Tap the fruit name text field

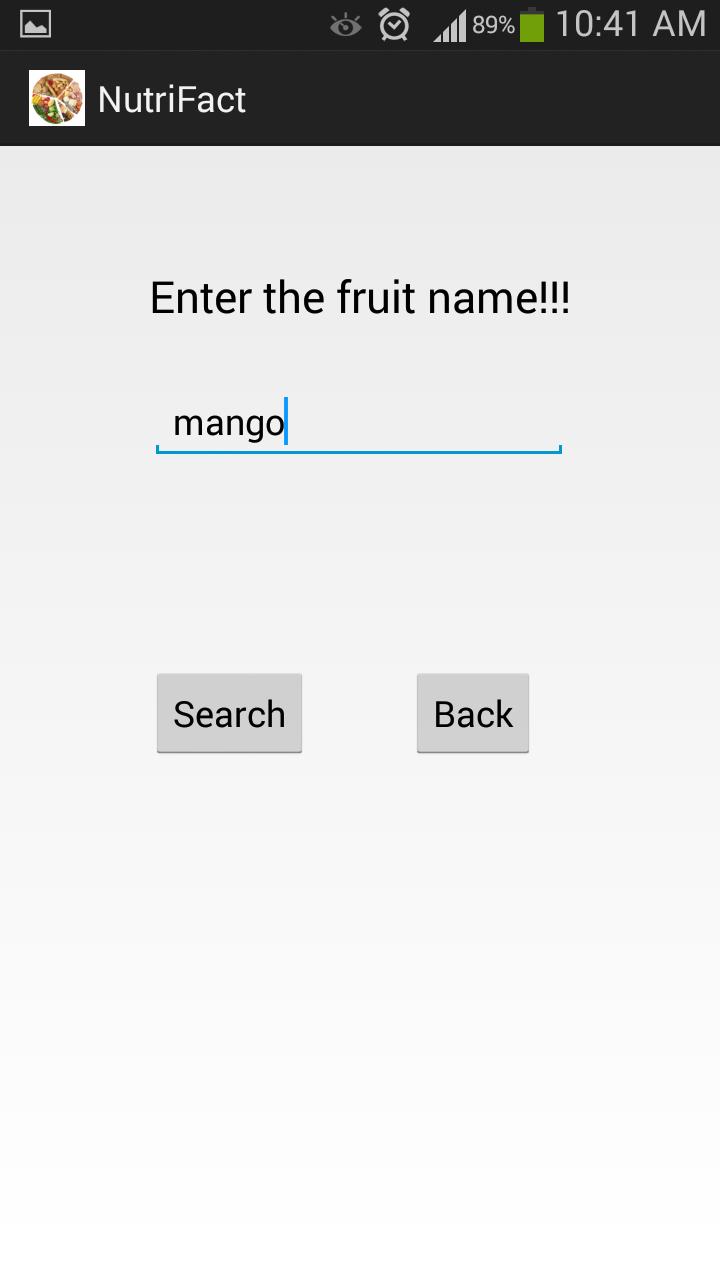pyautogui.click(x=358, y=424)
